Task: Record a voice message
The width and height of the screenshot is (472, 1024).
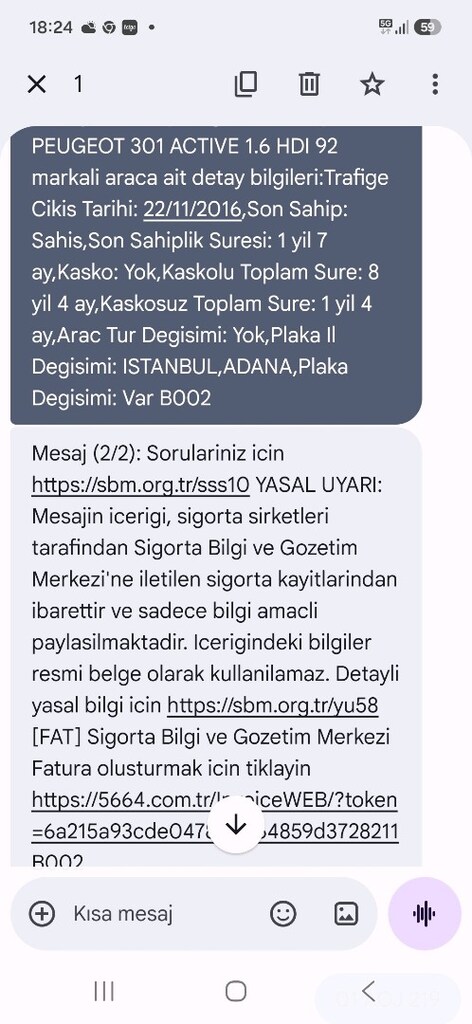Action: pyautogui.click(x=424, y=914)
